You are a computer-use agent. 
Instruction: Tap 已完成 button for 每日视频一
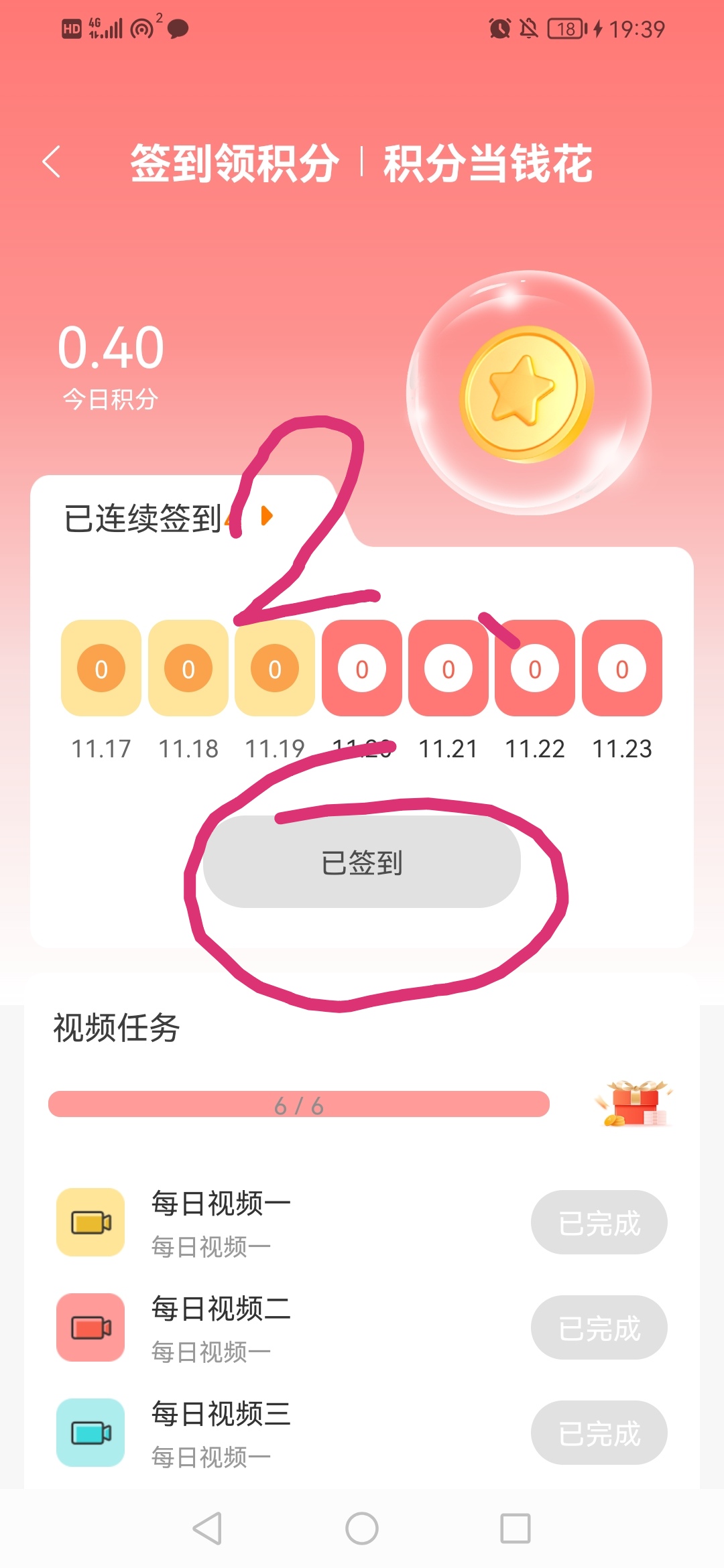599,1223
